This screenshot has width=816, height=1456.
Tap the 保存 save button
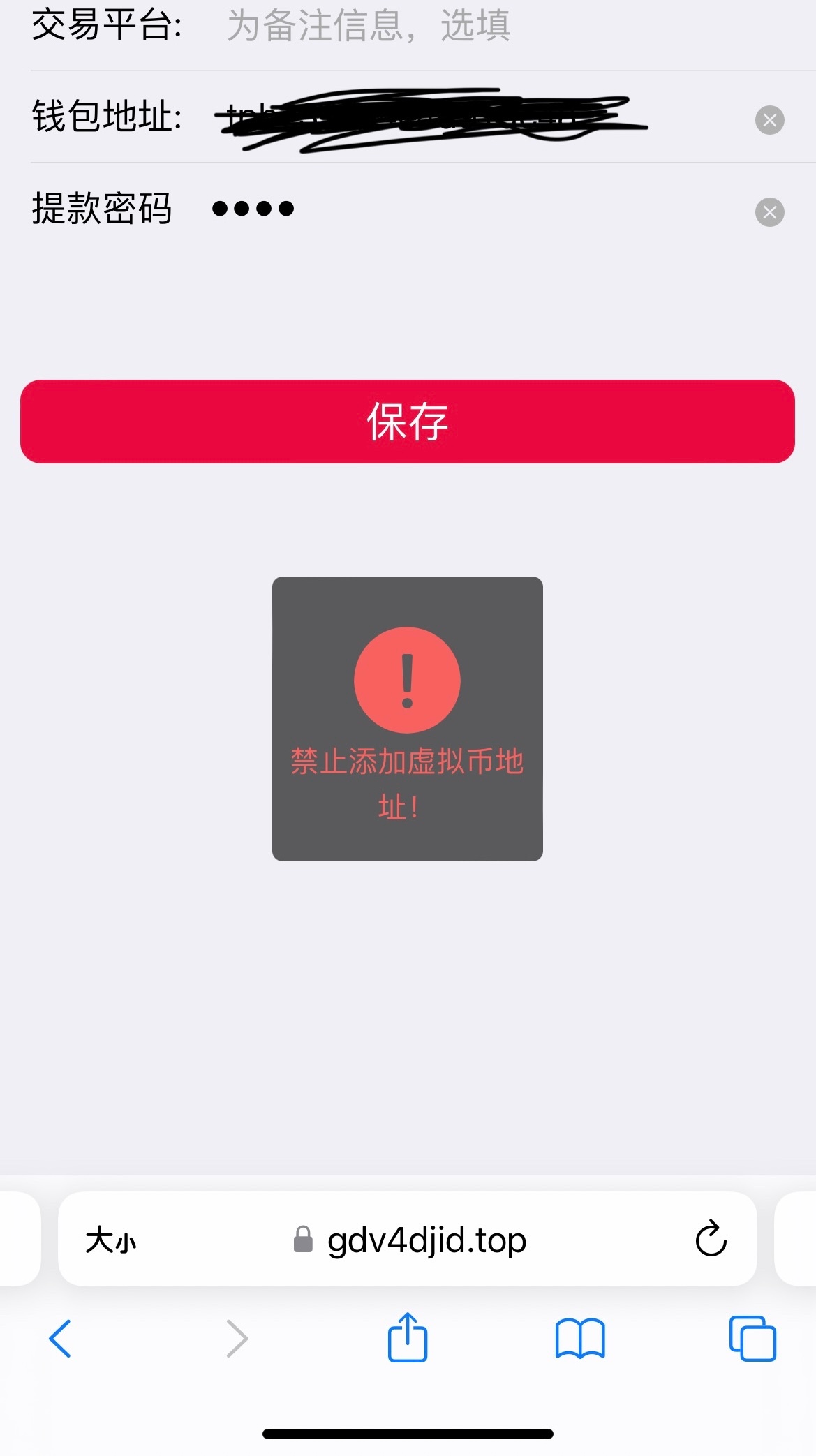click(x=408, y=422)
